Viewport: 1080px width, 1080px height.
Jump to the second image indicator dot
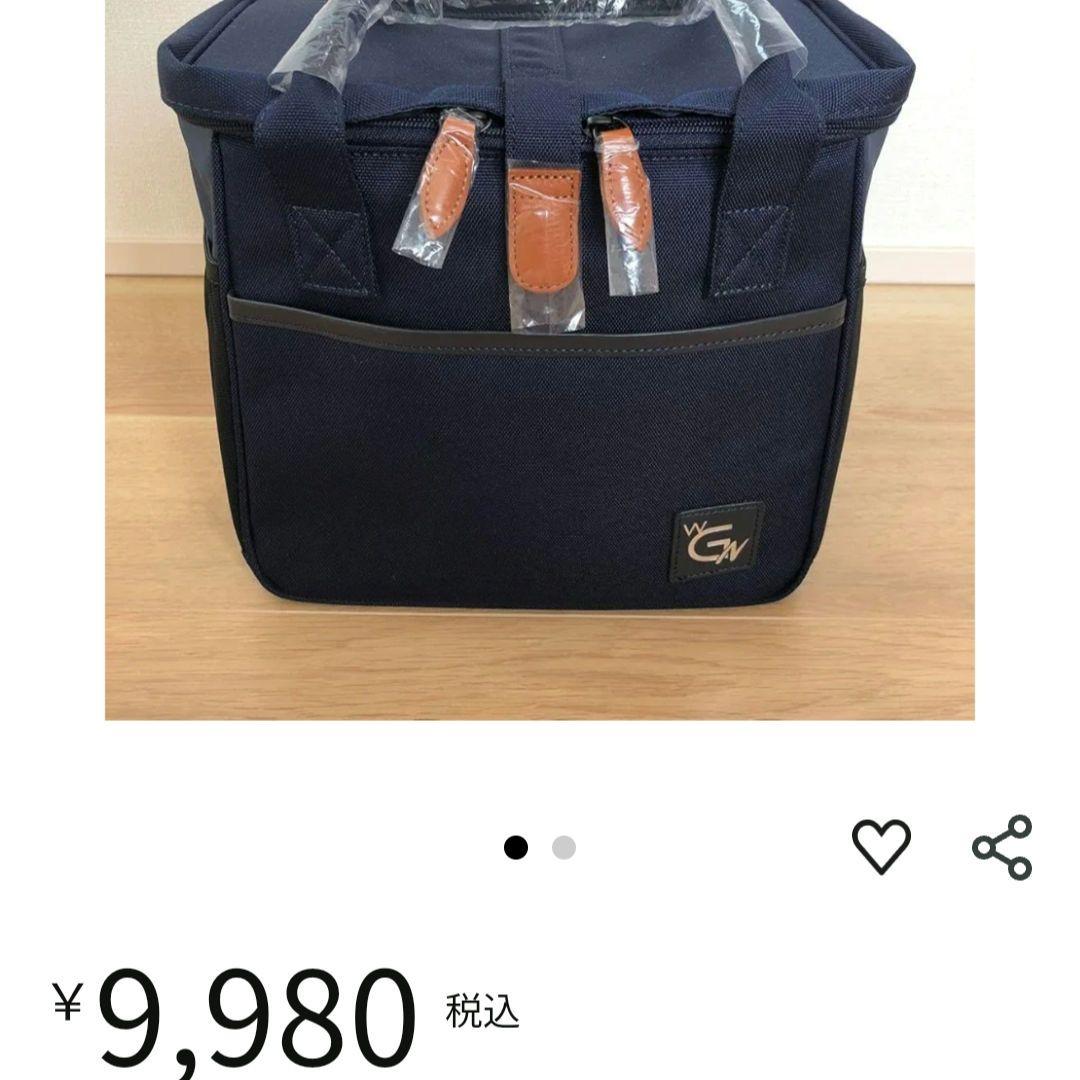(x=564, y=849)
